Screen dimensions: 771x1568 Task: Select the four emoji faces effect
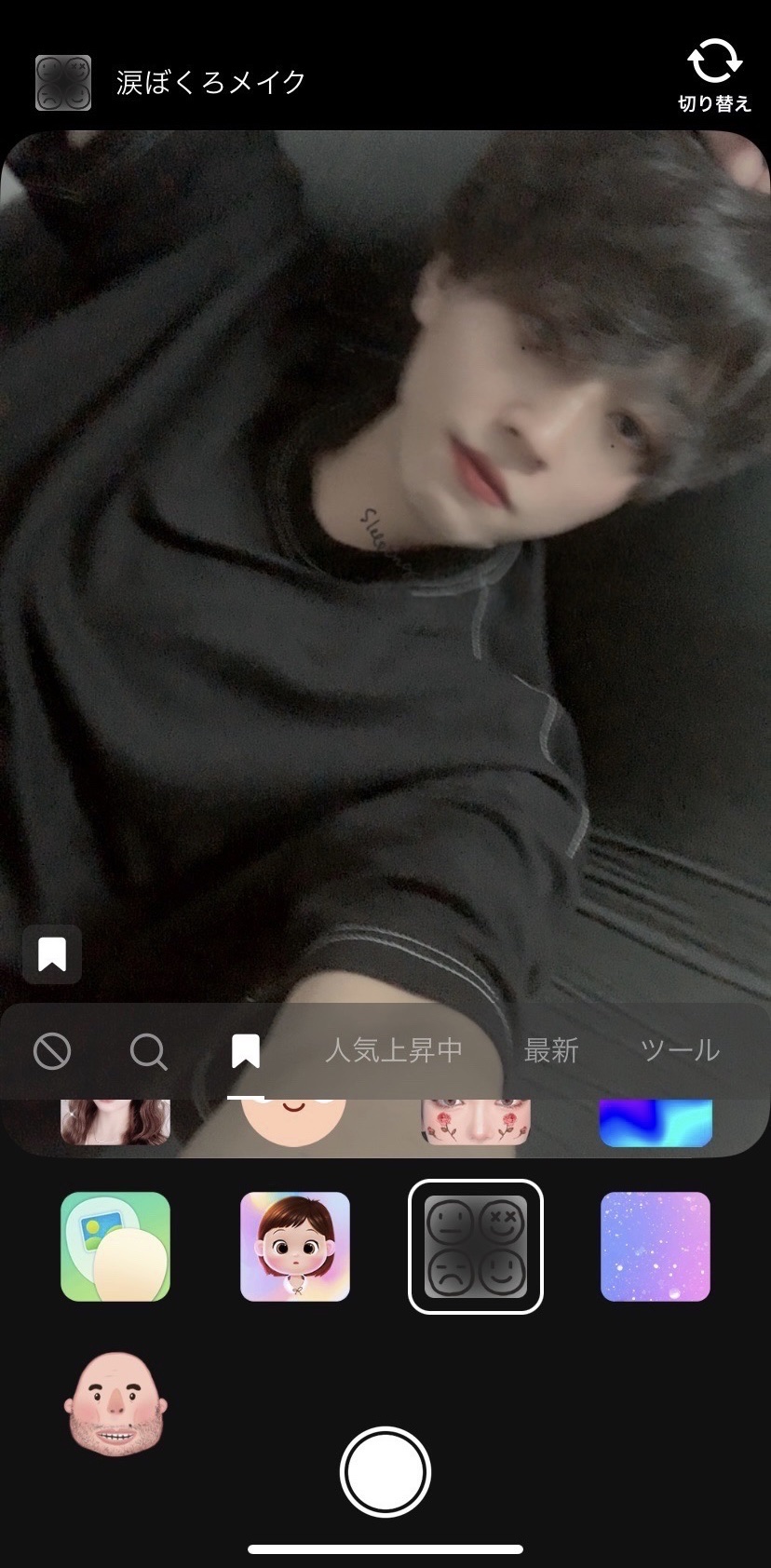[476, 1246]
